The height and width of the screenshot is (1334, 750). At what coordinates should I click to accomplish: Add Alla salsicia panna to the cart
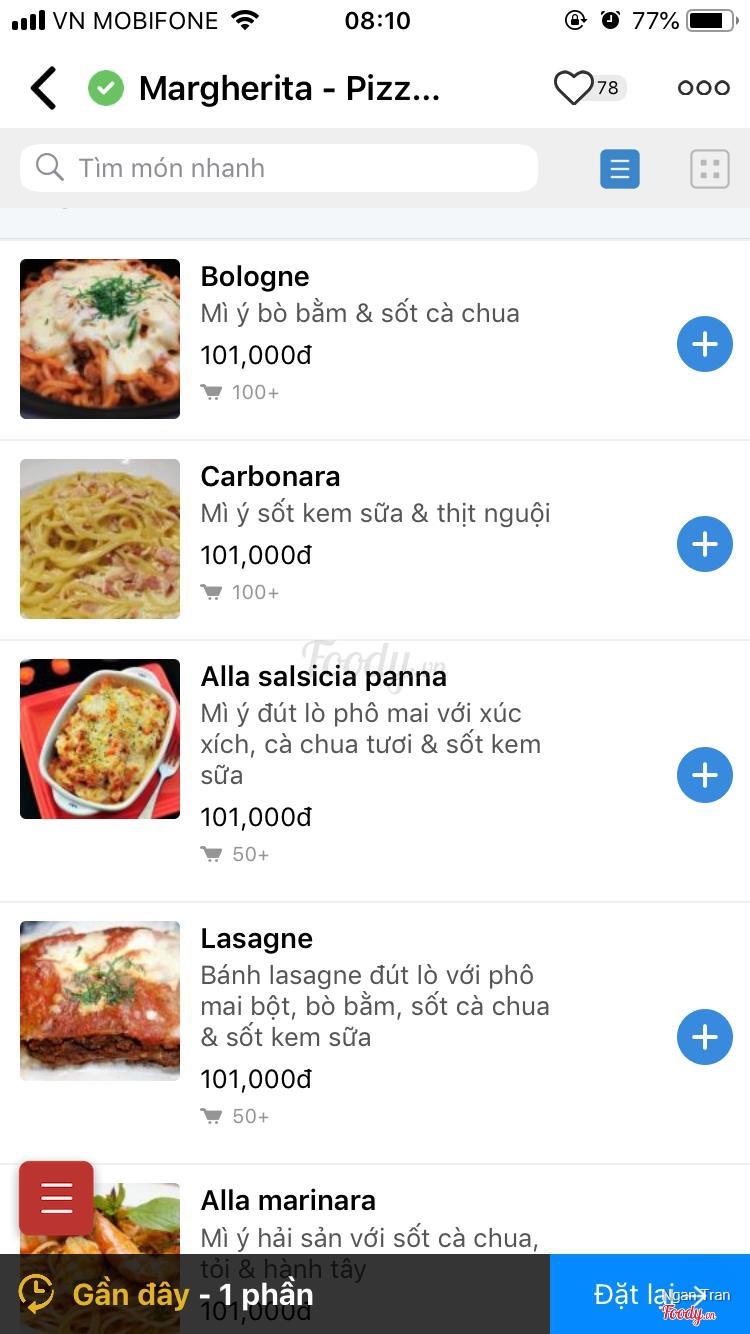coord(704,775)
